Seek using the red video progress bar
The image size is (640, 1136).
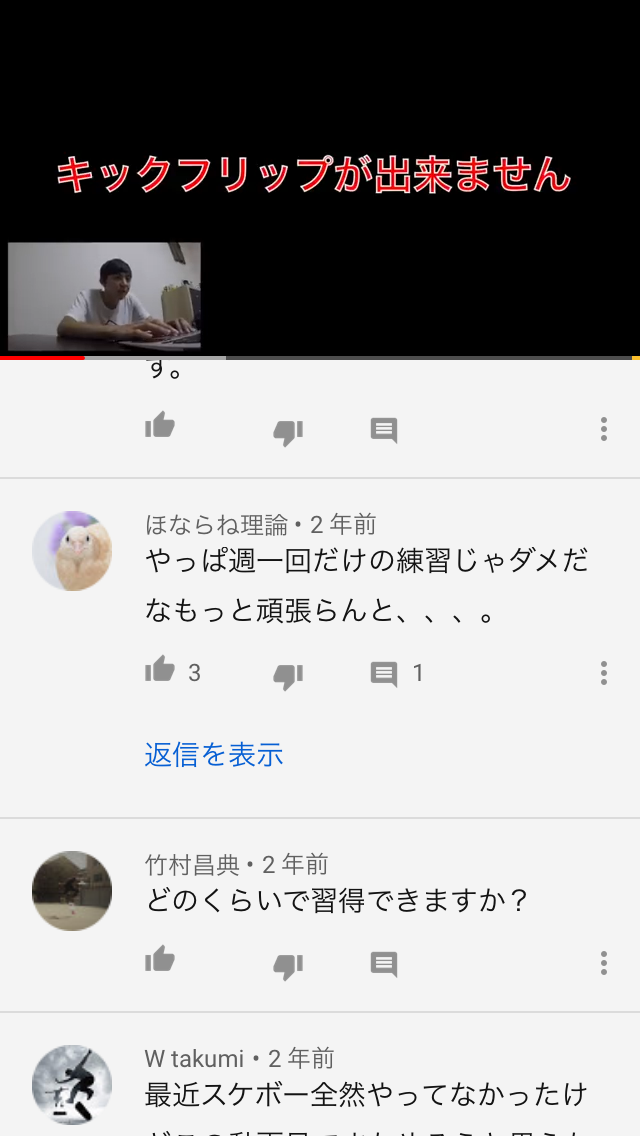pos(85,357)
